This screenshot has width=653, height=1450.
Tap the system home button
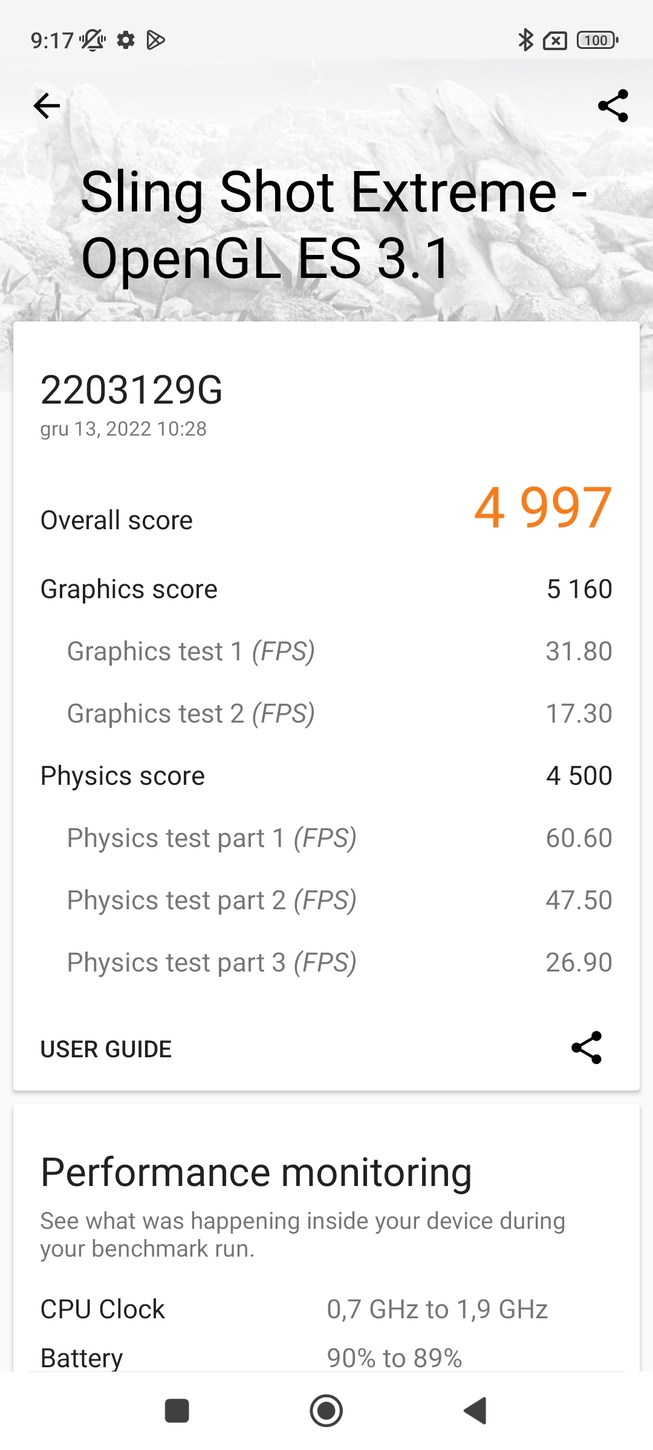pos(326,1411)
